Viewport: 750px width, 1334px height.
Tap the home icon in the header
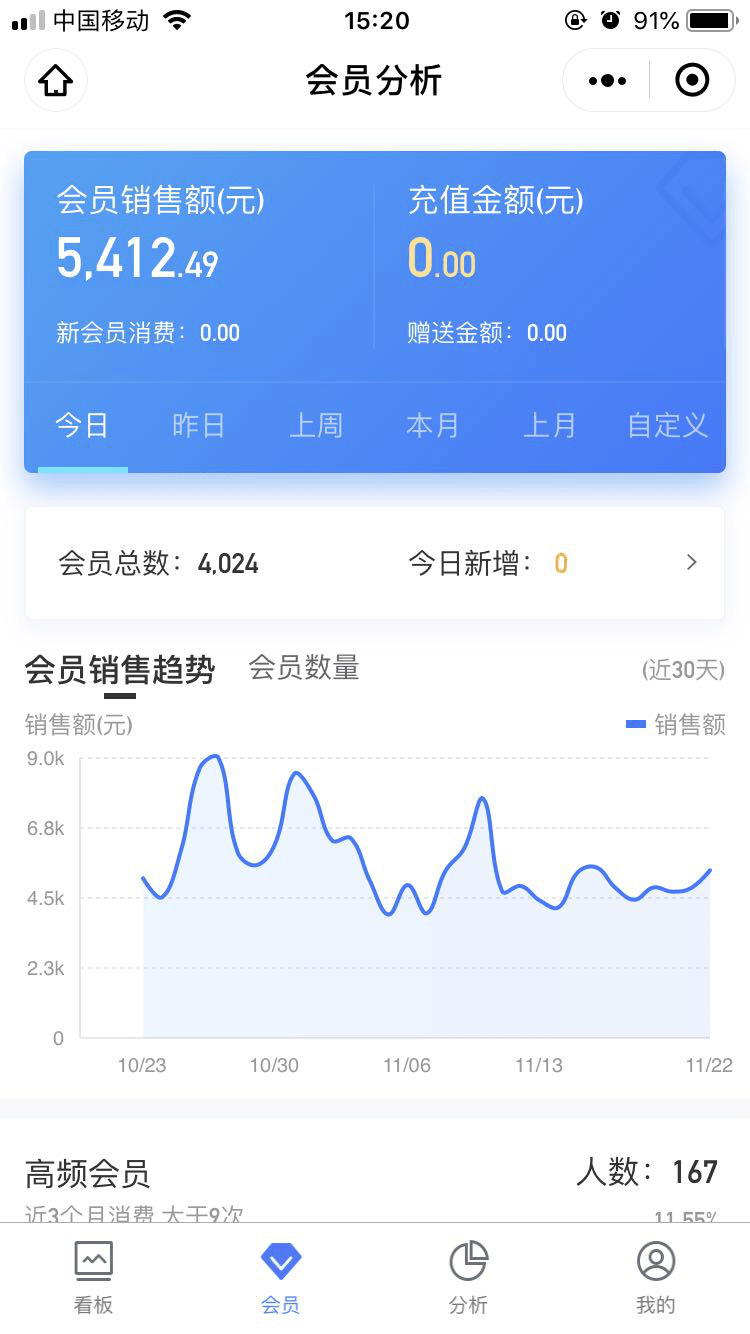[56, 80]
